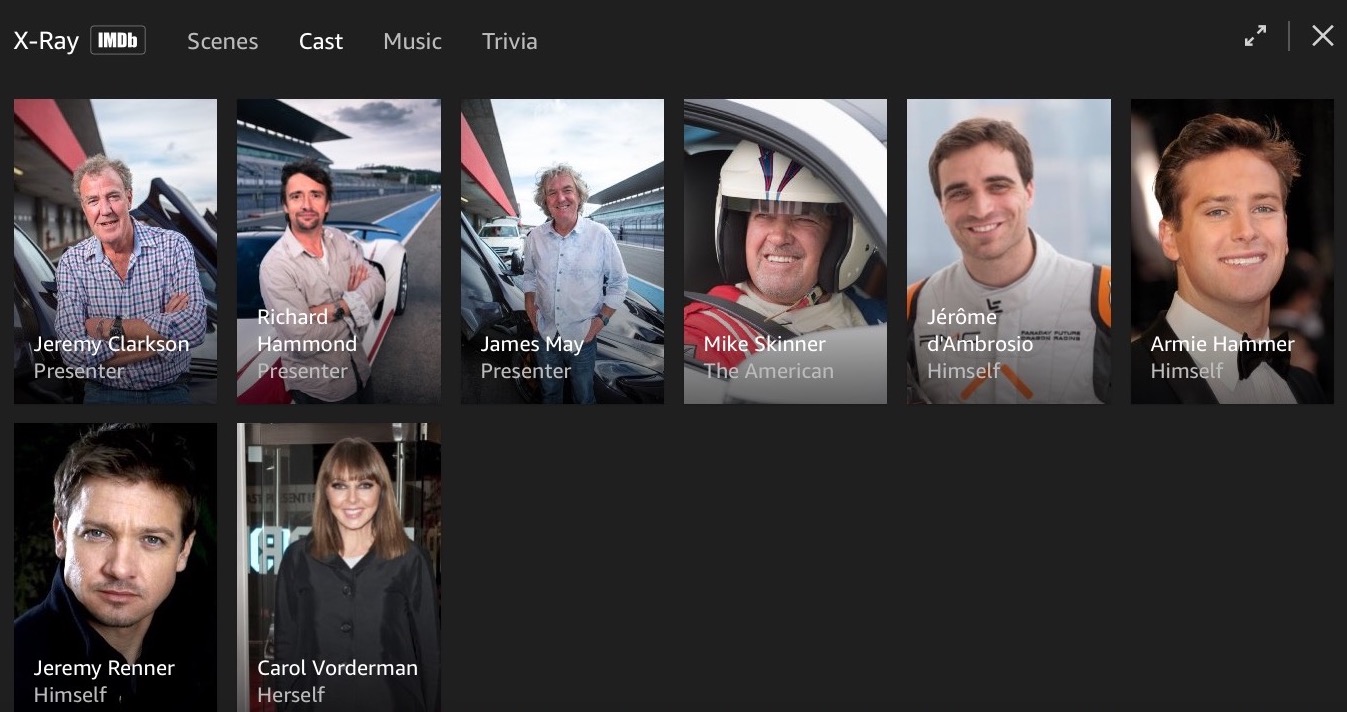Switch to the Scenes tab

pos(222,41)
